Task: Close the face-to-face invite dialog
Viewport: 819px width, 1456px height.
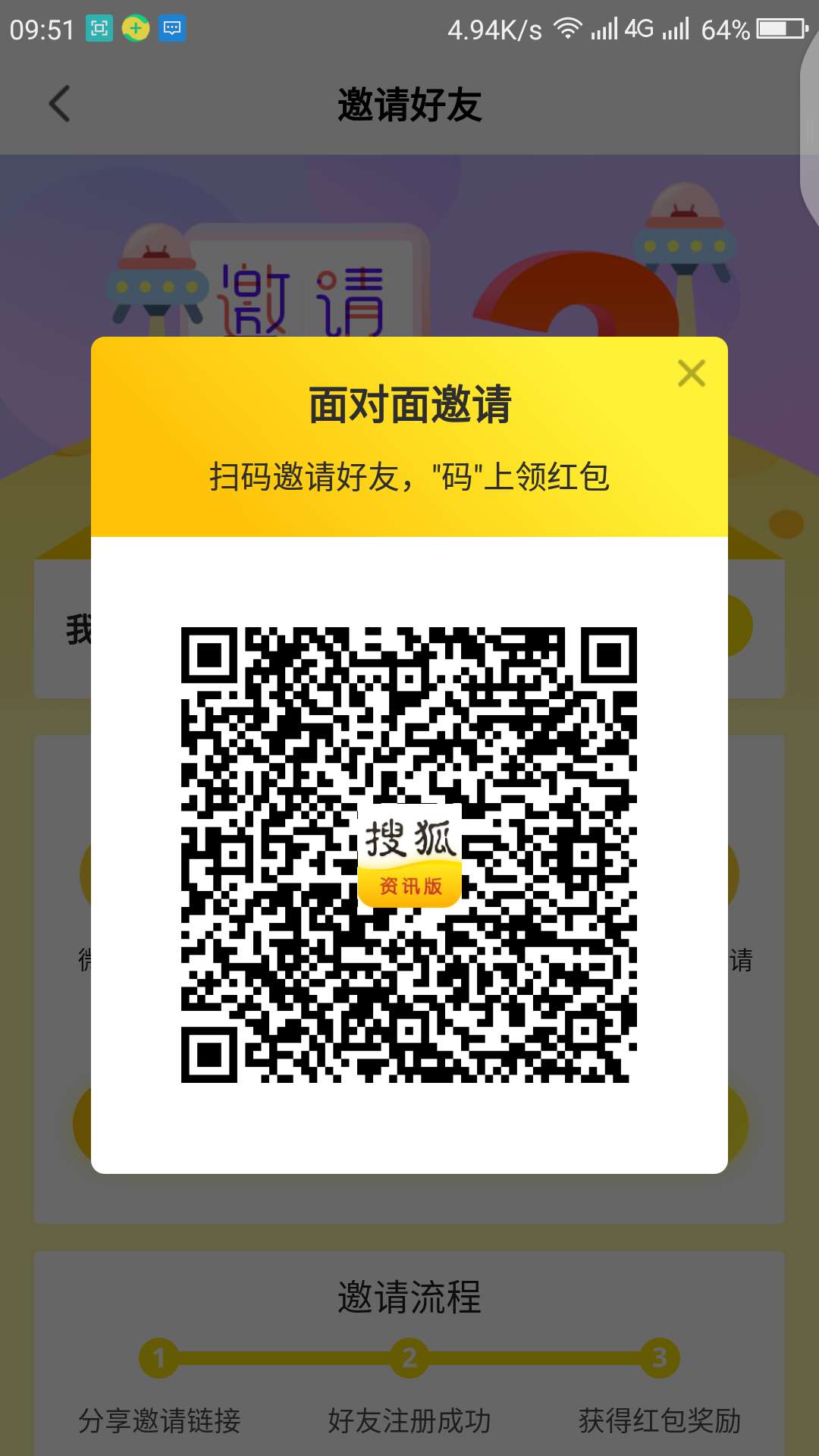Action: [x=691, y=373]
